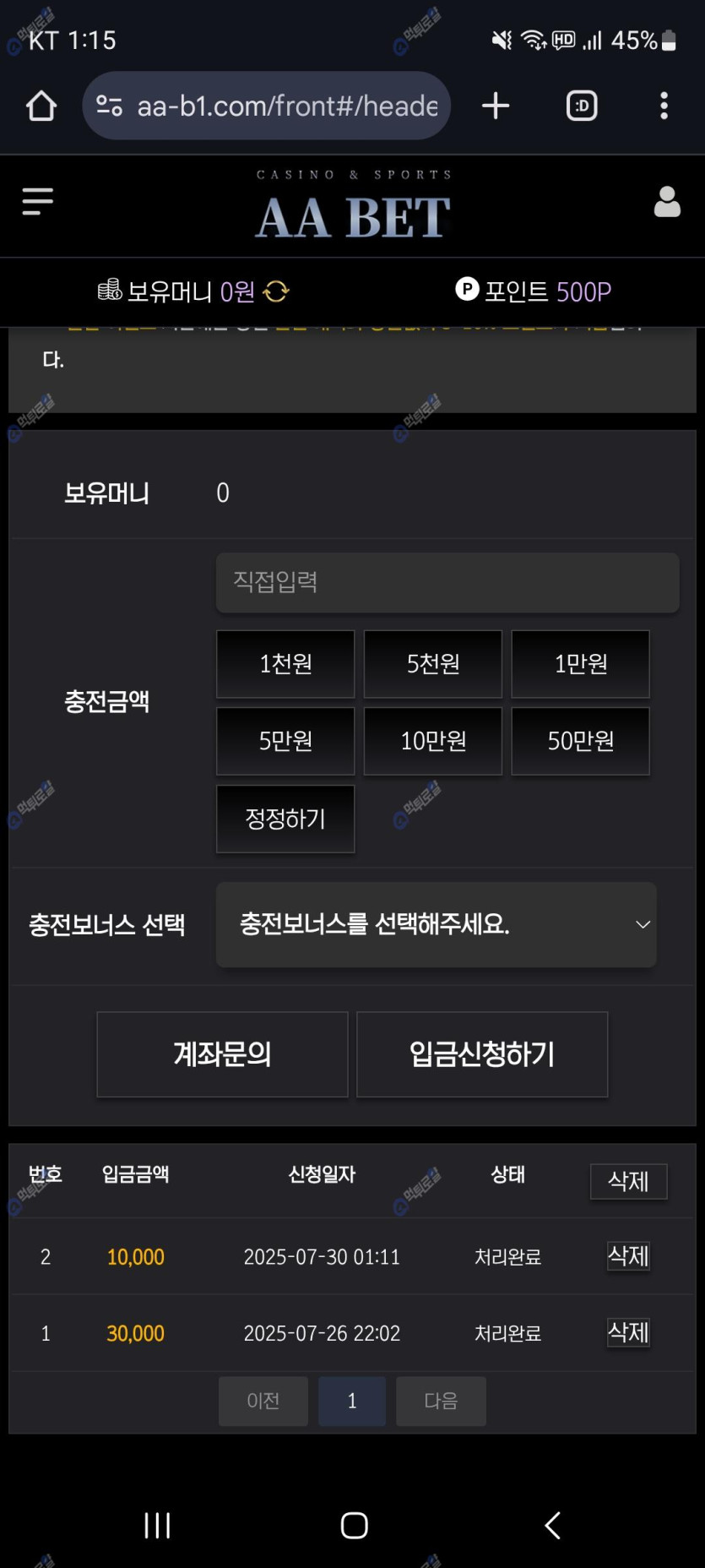Go to page 1 of history
This screenshot has height=1568, width=705.
pos(351,1401)
